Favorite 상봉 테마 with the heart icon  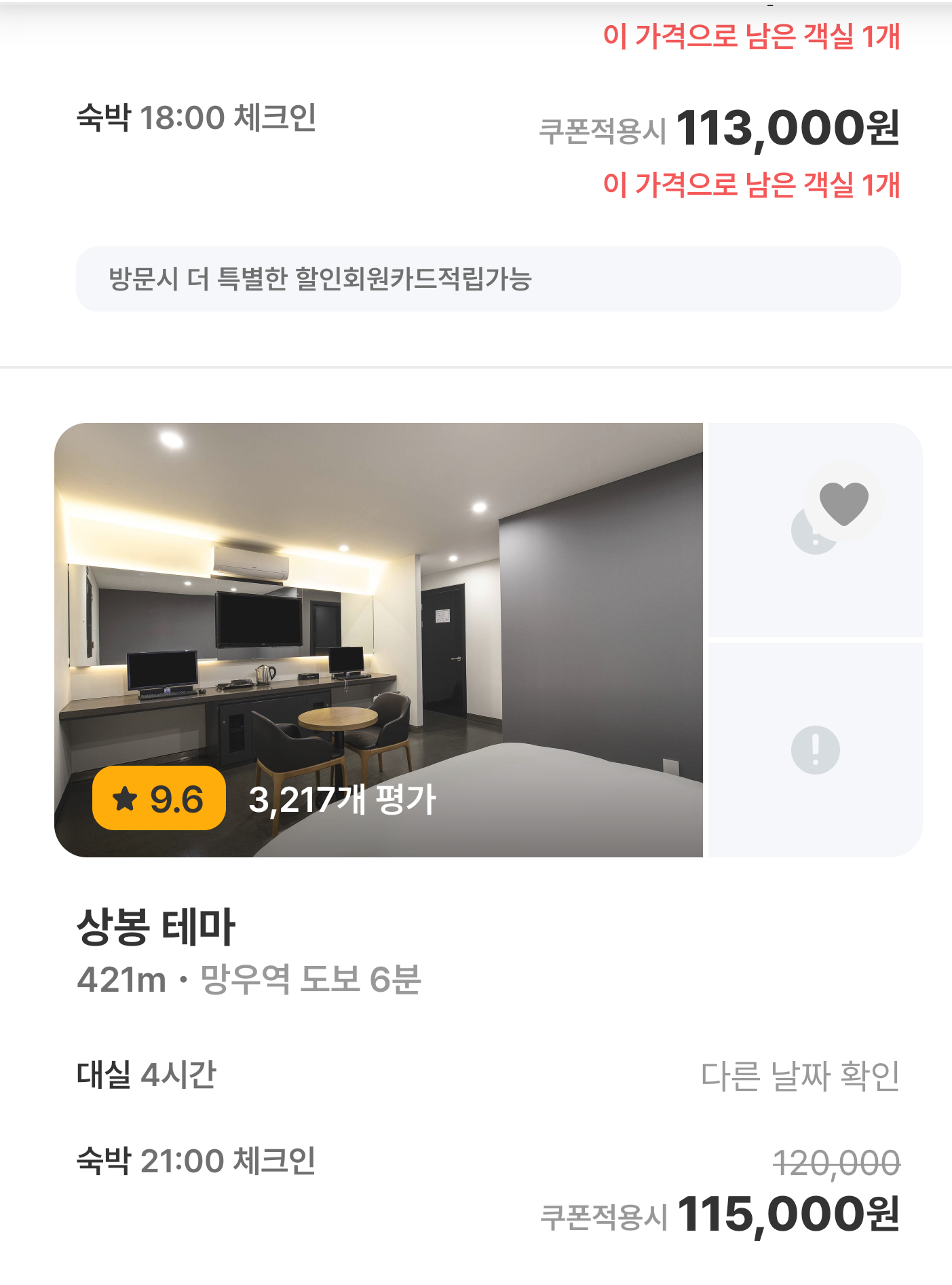pyautogui.click(x=843, y=503)
